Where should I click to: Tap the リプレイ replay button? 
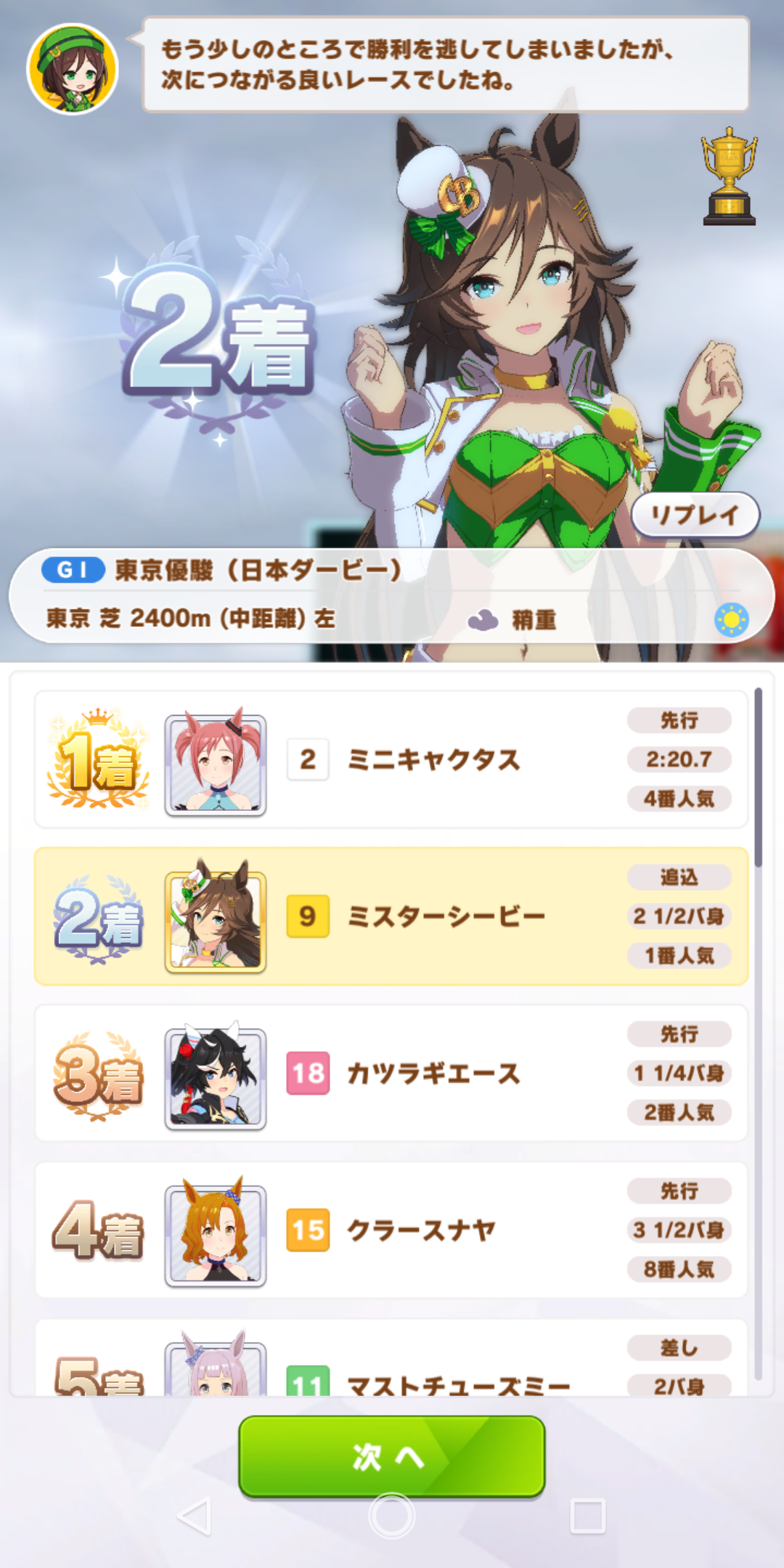pyautogui.click(x=695, y=515)
